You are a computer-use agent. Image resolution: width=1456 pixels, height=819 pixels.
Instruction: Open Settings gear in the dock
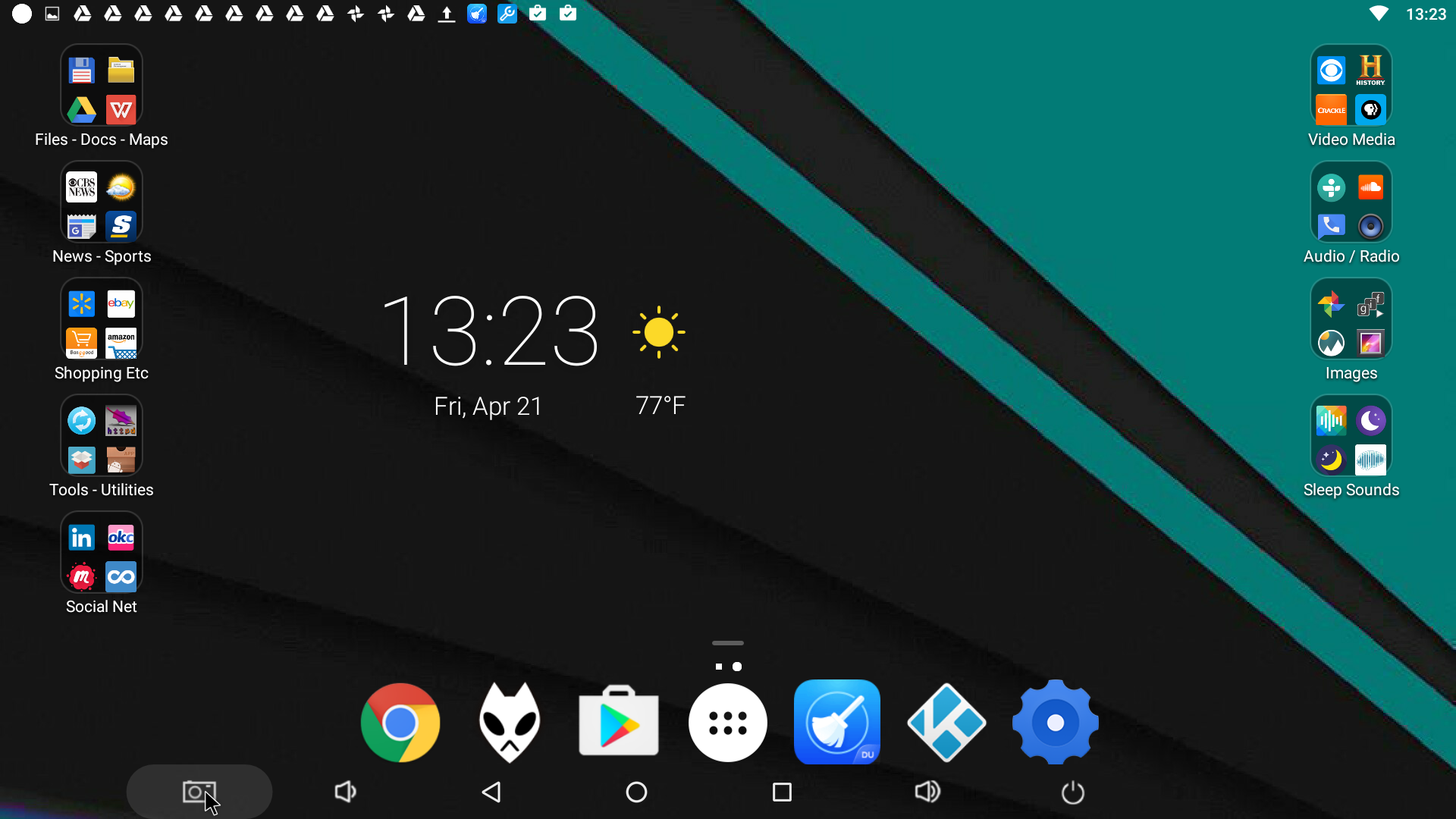click(1055, 723)
